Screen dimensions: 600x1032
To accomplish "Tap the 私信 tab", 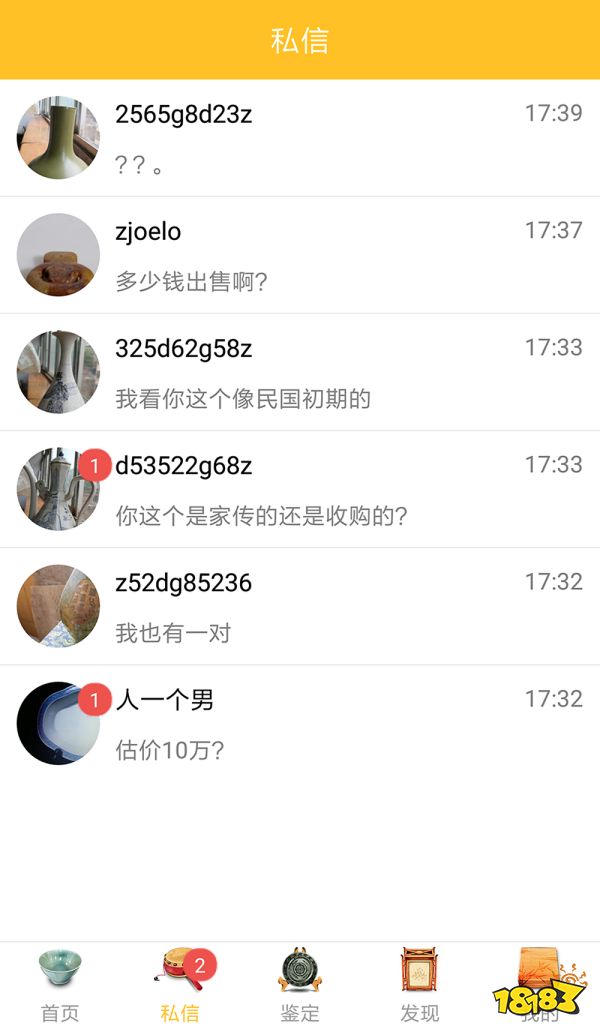I will coord(180,985).
